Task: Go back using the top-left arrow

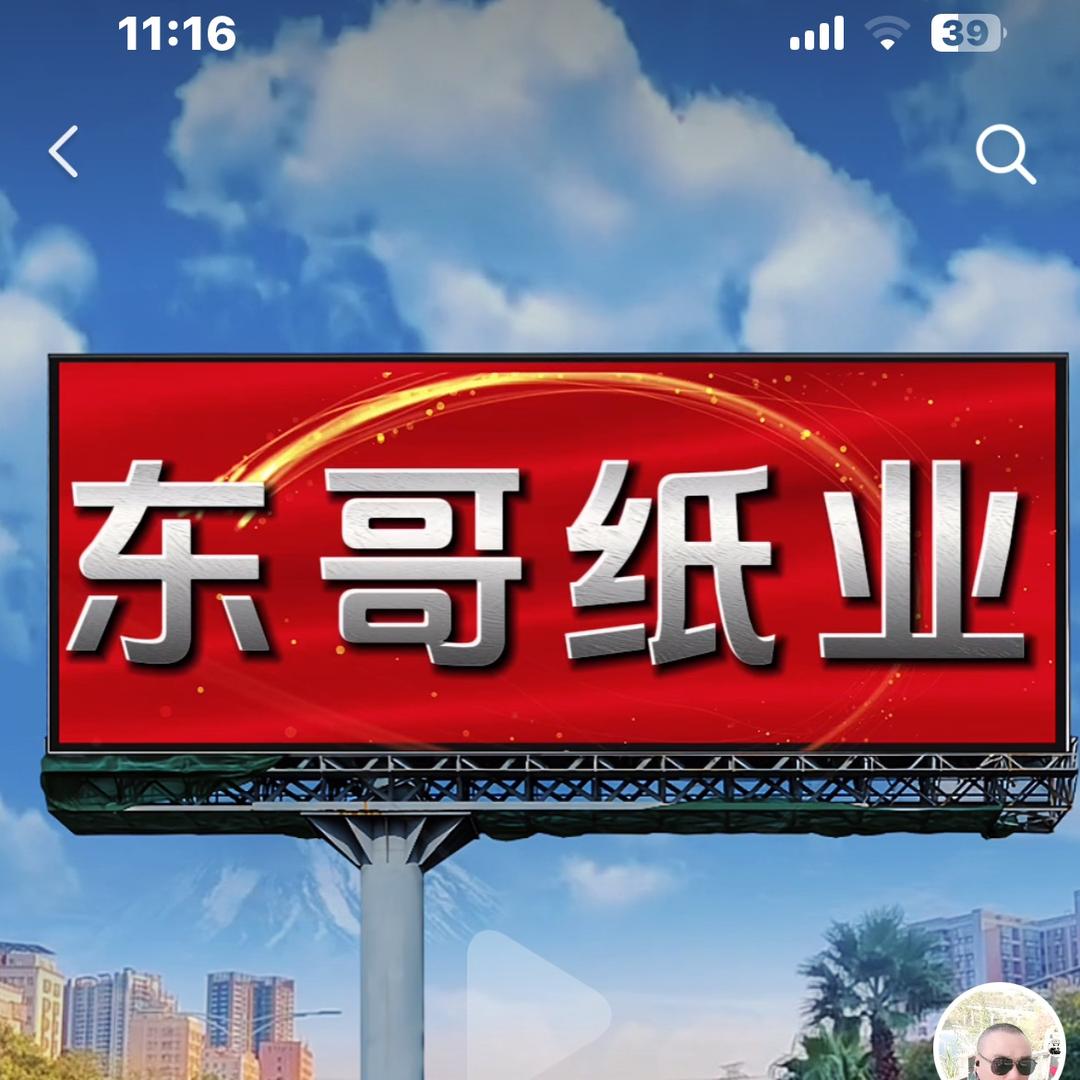Action: pyautogui.click(x=64, y=152)
